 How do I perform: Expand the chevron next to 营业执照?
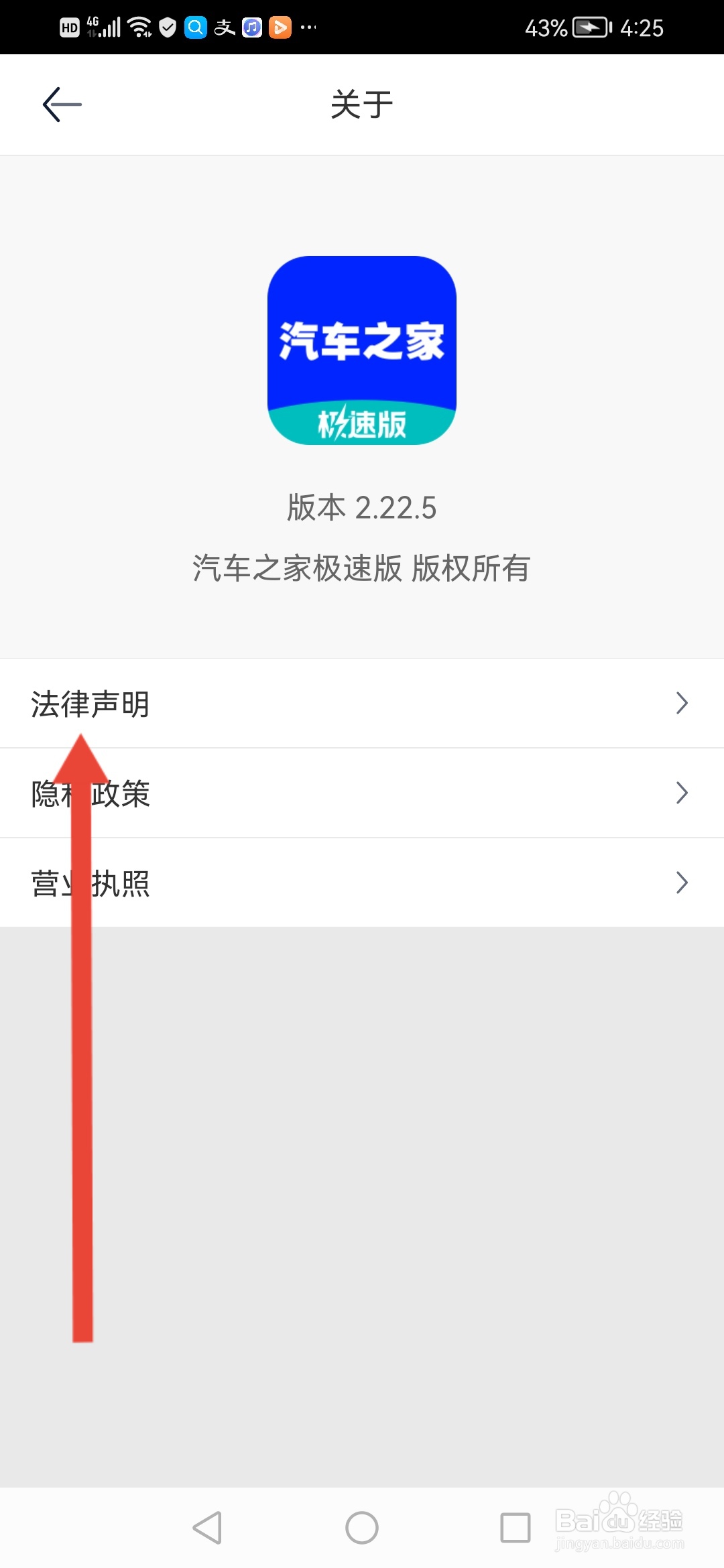(682, 883)
